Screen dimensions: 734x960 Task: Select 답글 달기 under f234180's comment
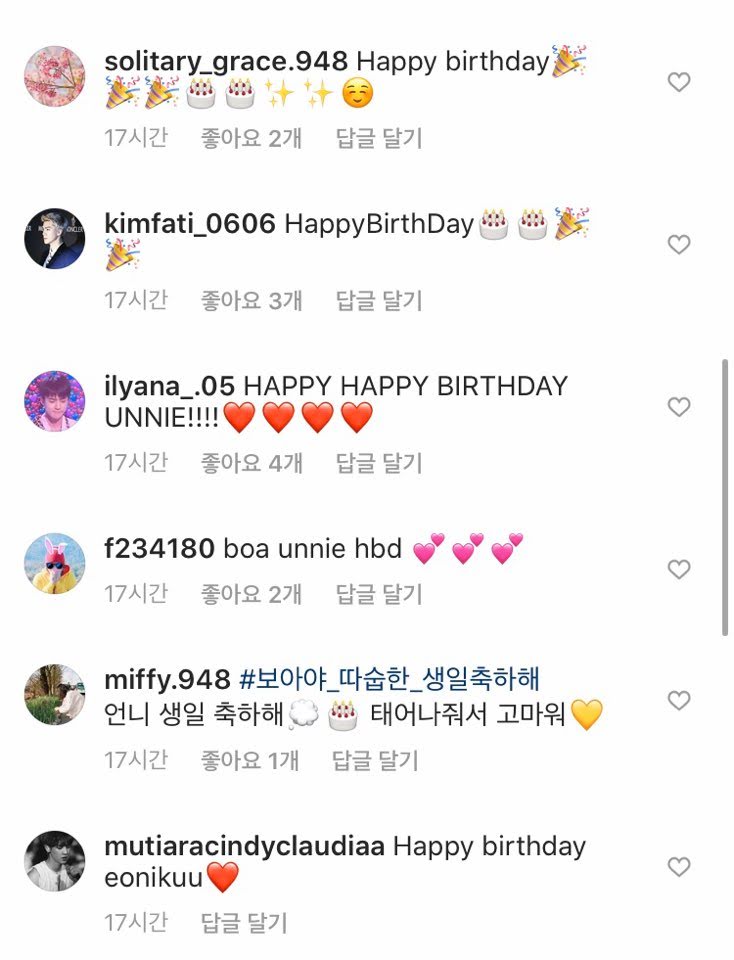coord(378,594)
